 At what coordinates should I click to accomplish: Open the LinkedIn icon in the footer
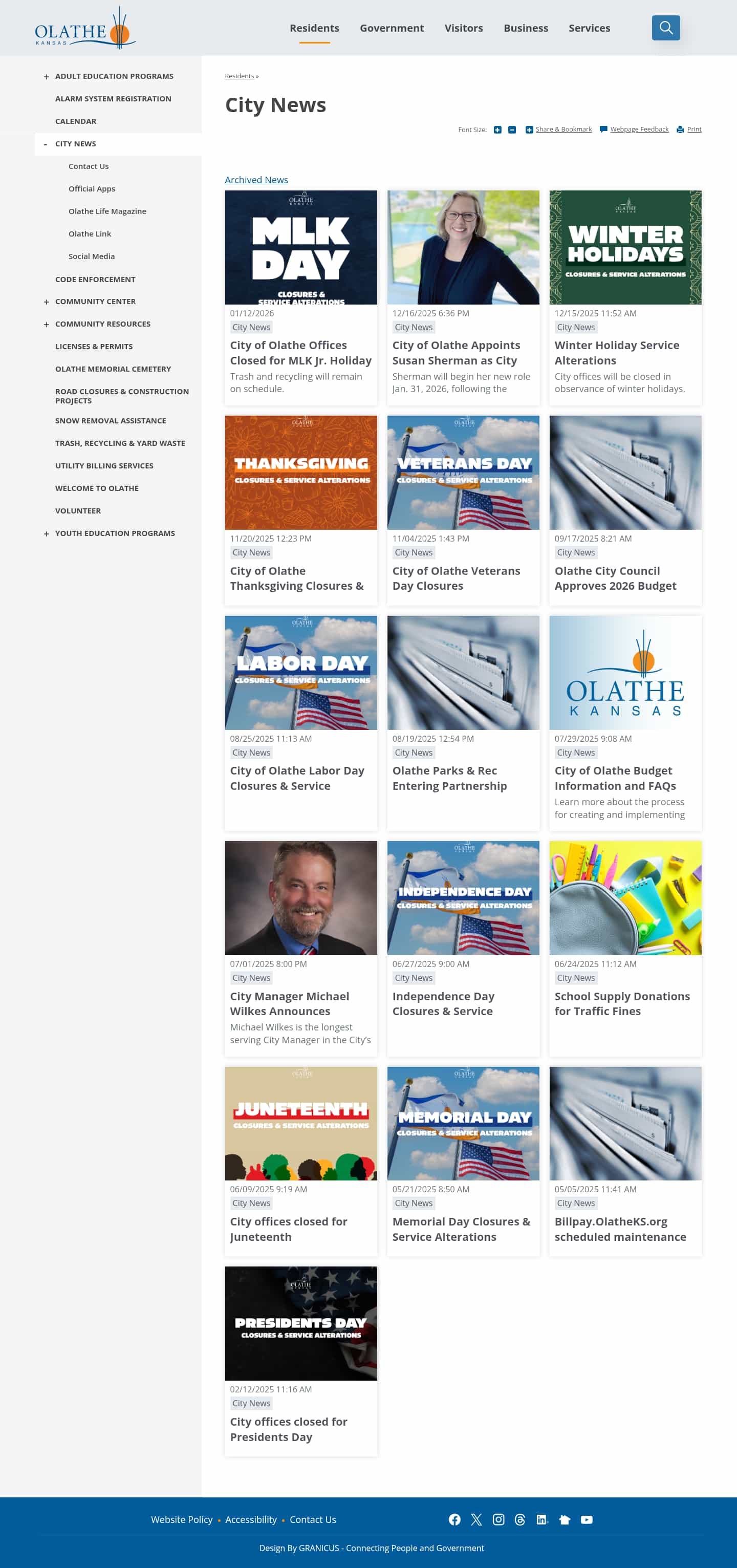pyautogui.click(x=541, y=1519)
